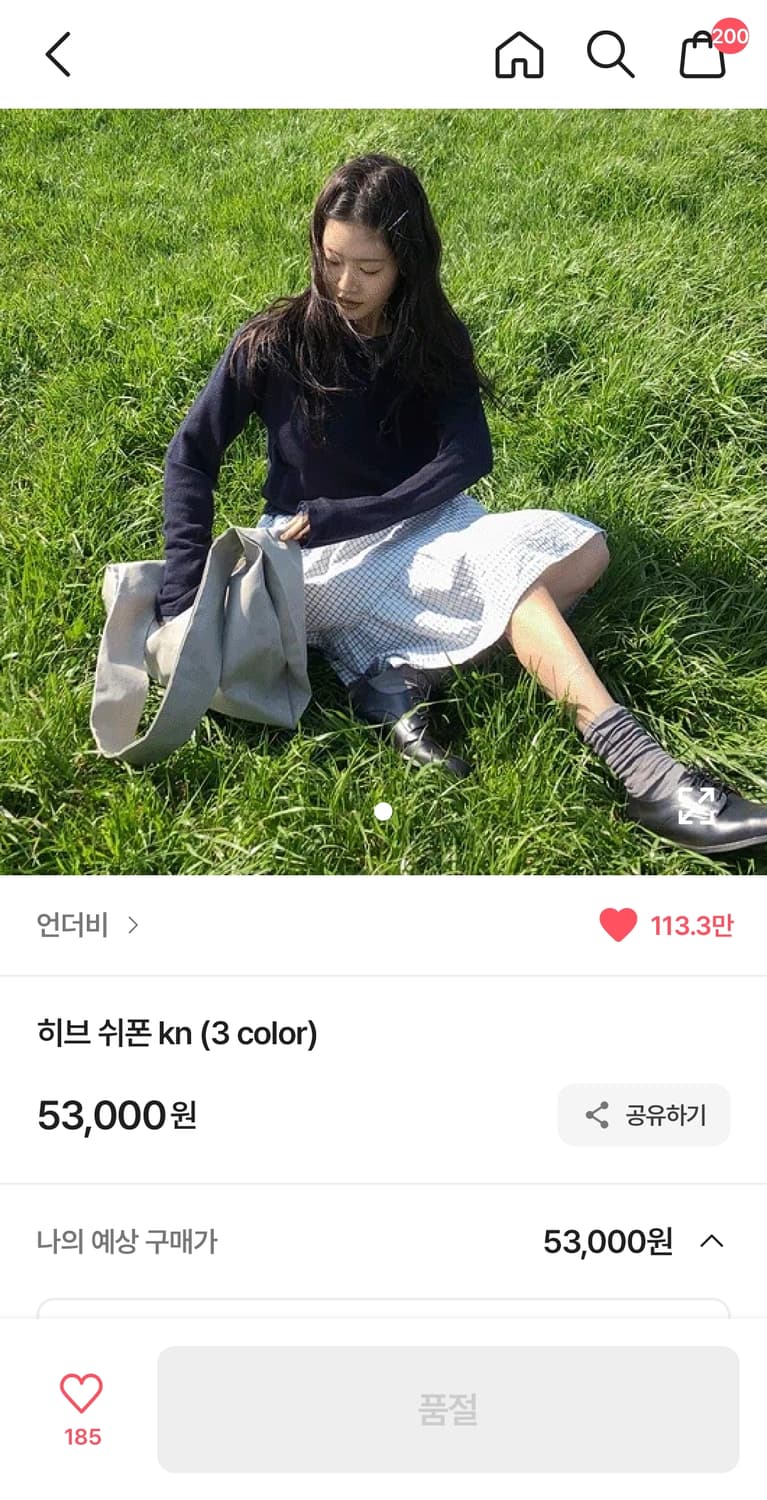Tap the share icon next to 공유하기
This screenshot has height=1500, width=767.
click(596, 1115)
